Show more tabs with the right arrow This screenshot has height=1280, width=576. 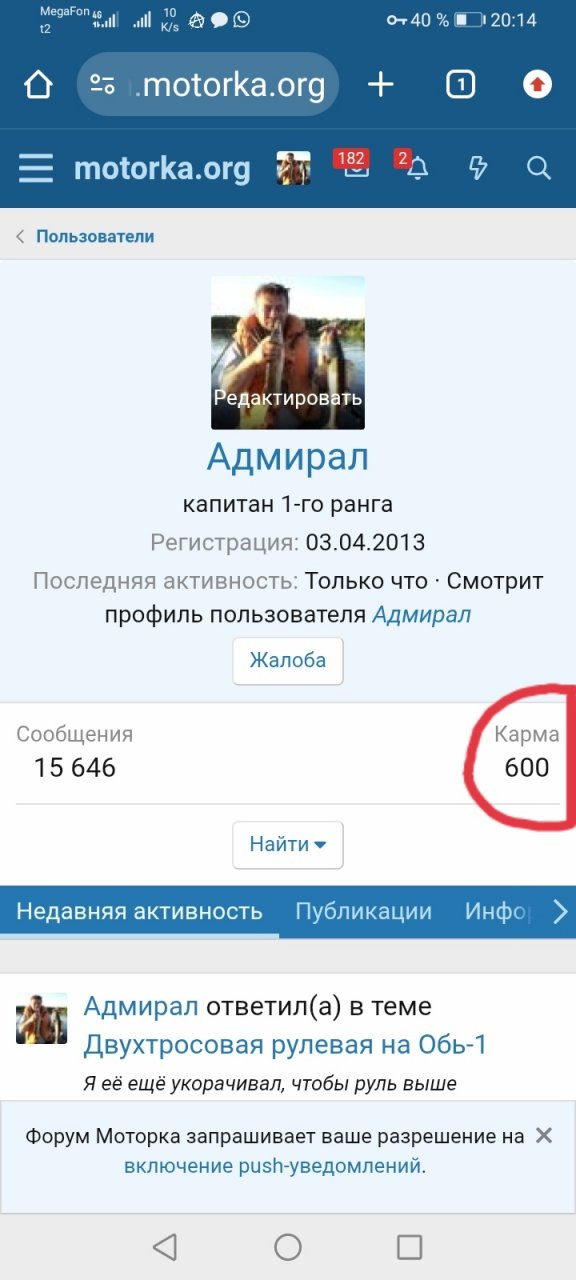(x=560, y=911)
